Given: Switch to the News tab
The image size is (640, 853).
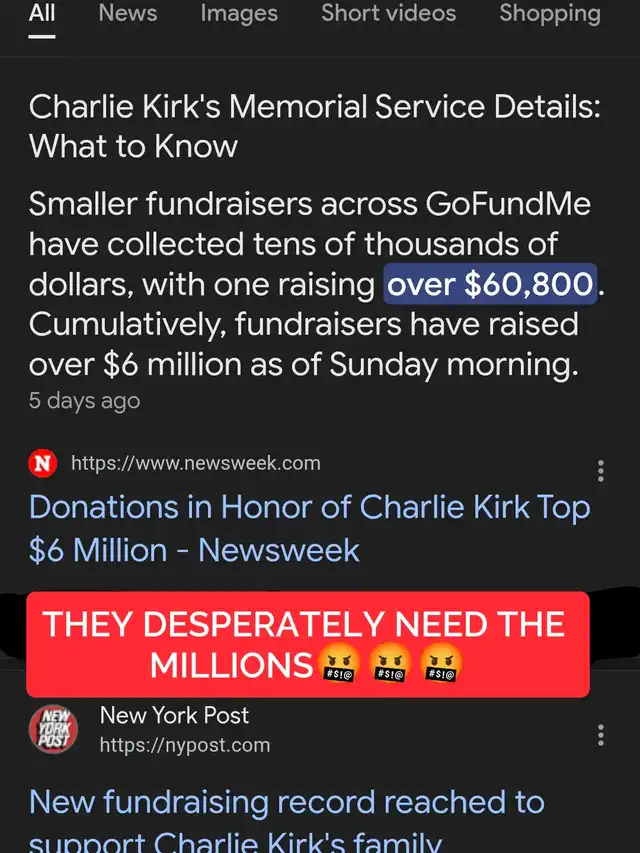Looking at the screenshot, I should point(127,14).
